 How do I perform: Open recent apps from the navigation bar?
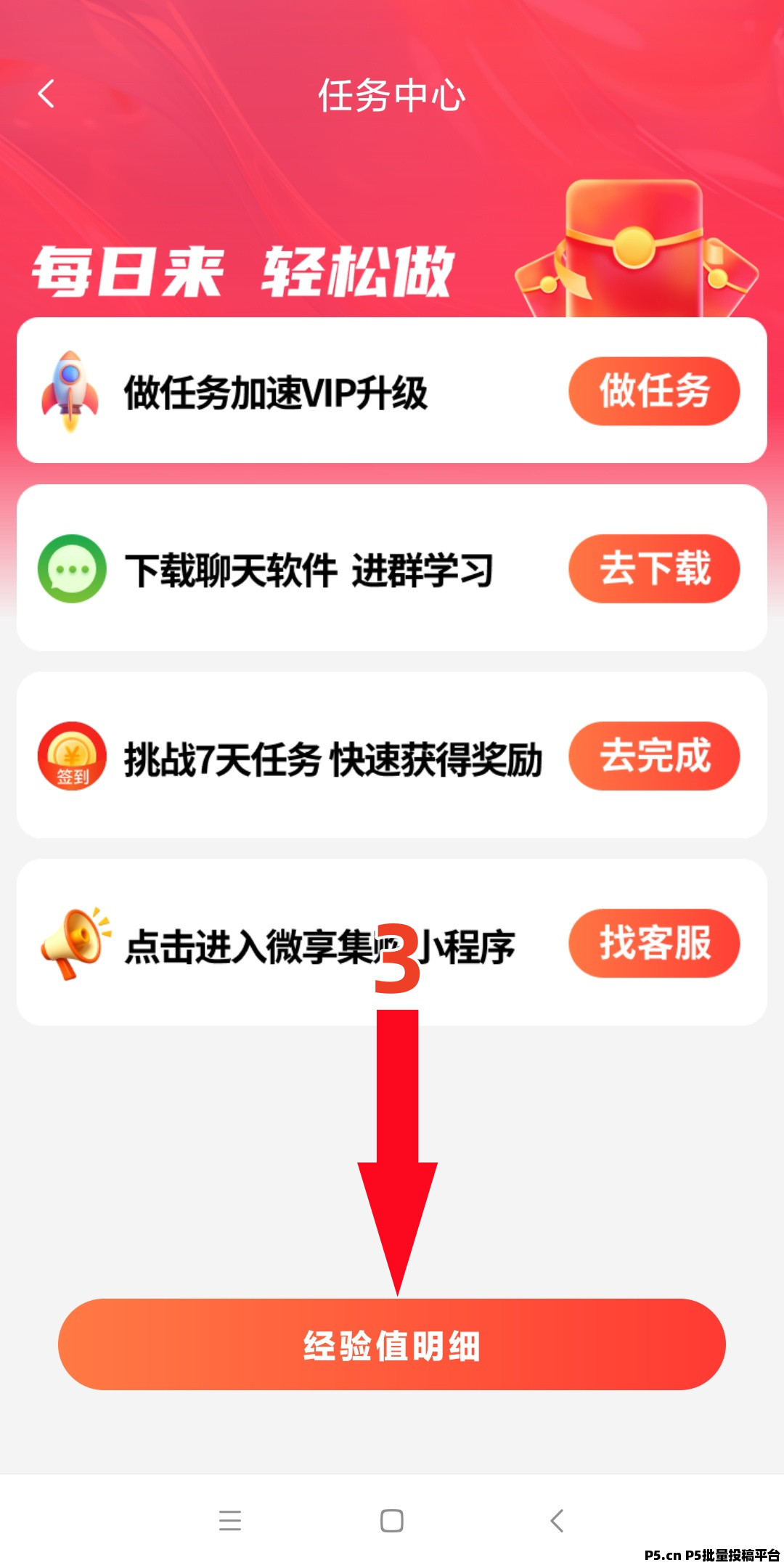tap(230, 1520)
